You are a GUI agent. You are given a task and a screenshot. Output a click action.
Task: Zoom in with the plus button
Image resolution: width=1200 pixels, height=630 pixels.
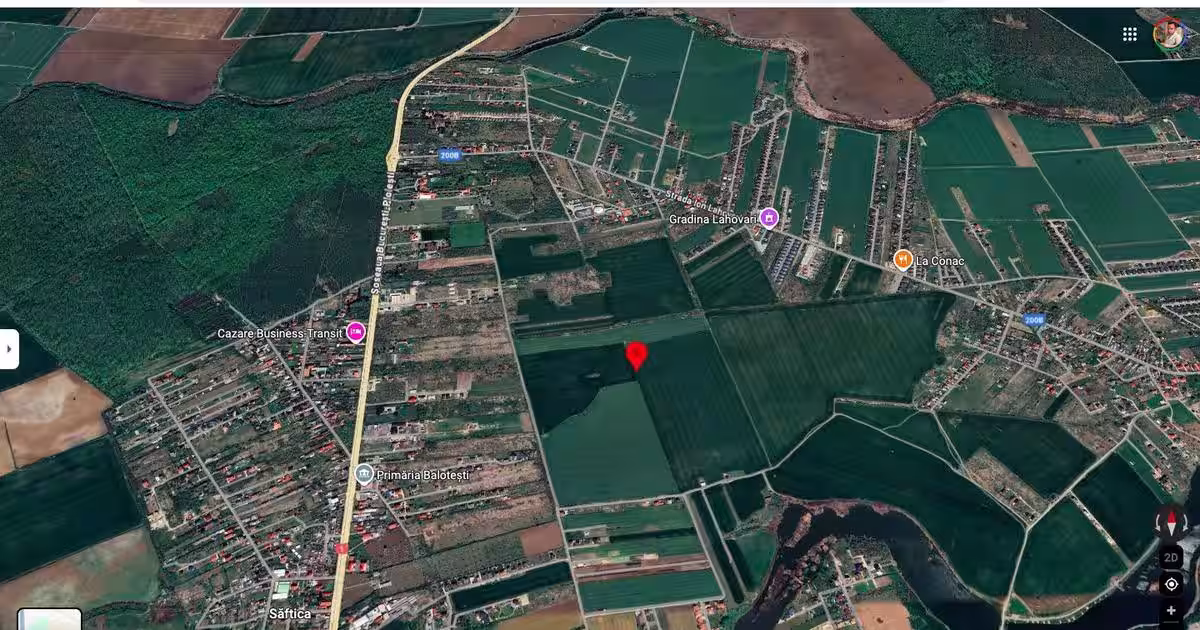click(1171, 611)
